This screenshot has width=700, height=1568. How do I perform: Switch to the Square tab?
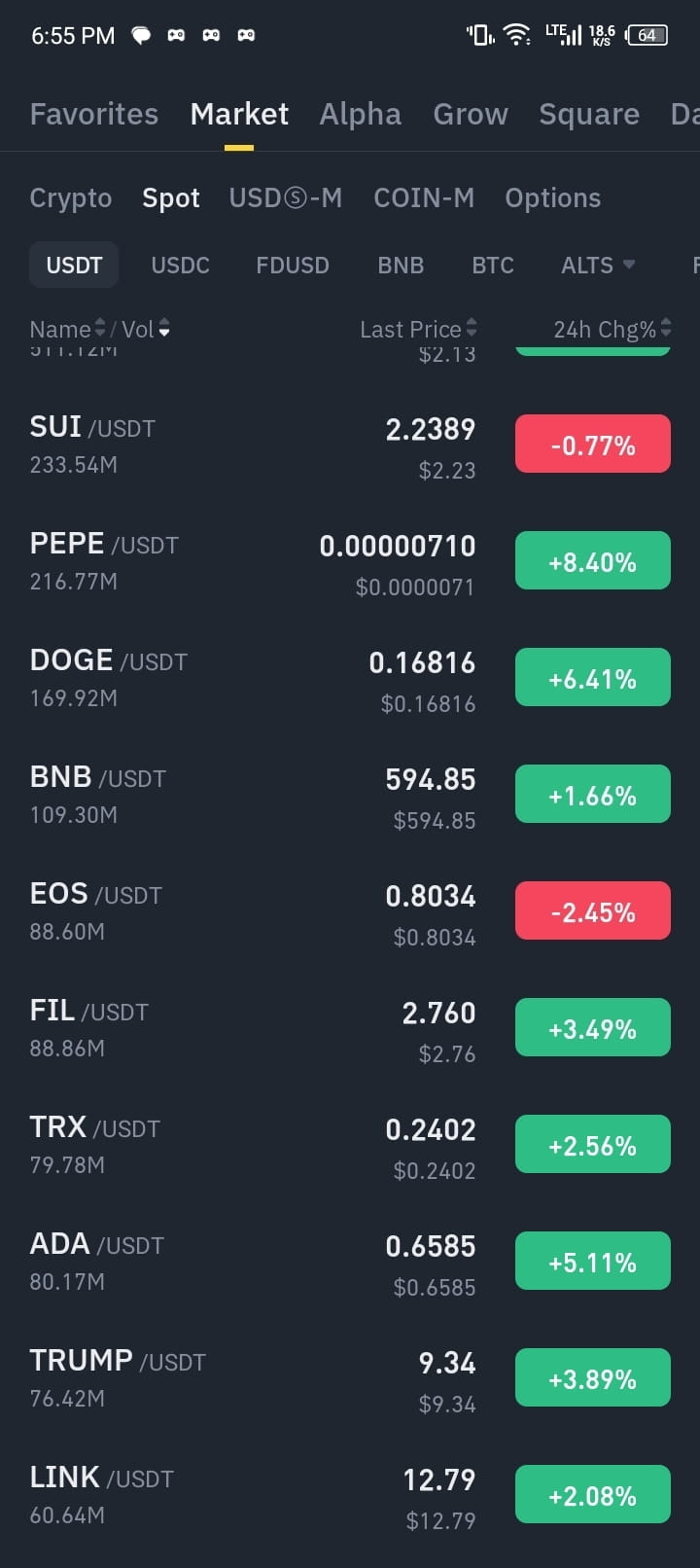(589, 114)
